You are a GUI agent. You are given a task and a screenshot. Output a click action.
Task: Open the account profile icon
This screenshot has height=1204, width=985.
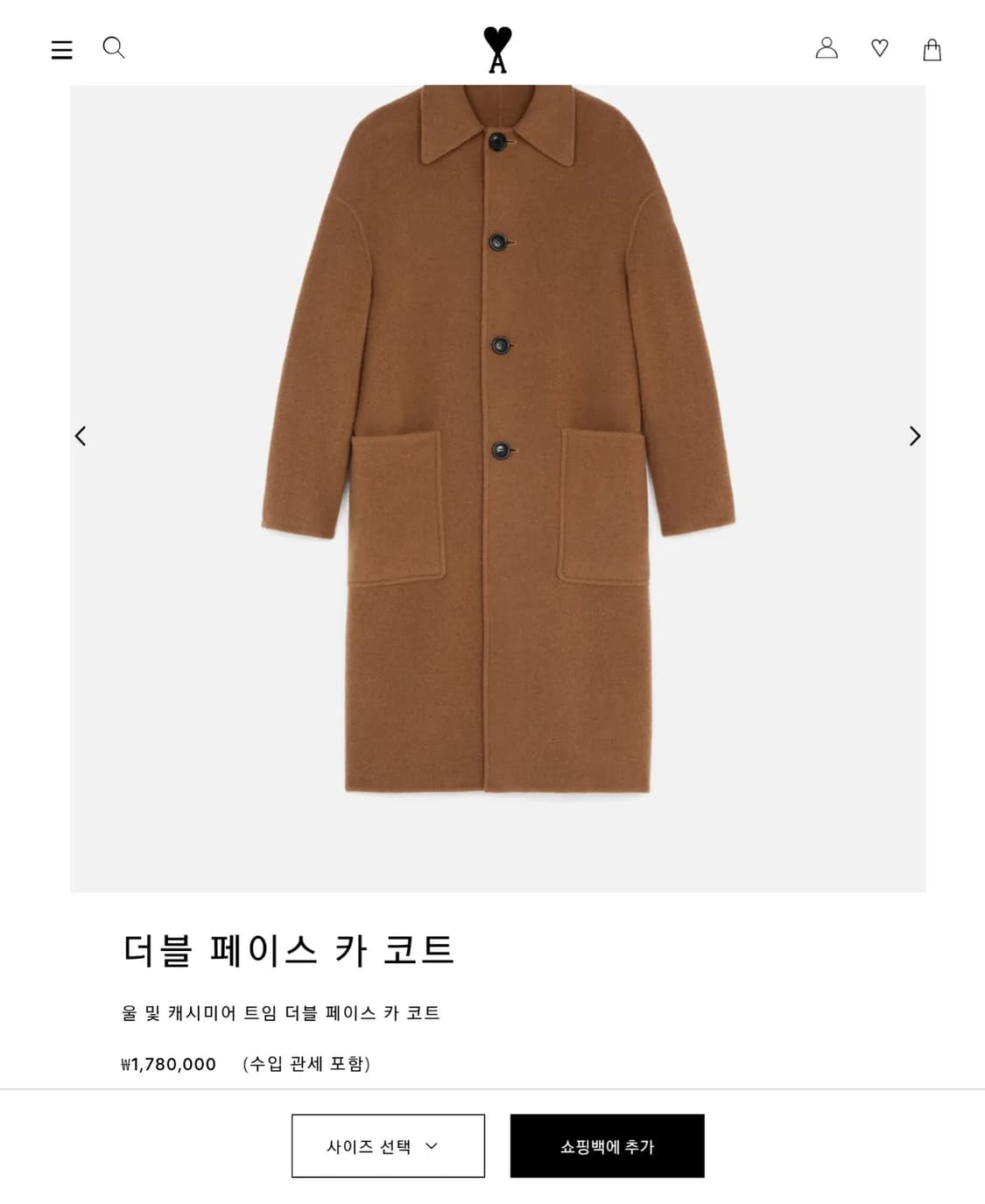click(x=826, y=50)
